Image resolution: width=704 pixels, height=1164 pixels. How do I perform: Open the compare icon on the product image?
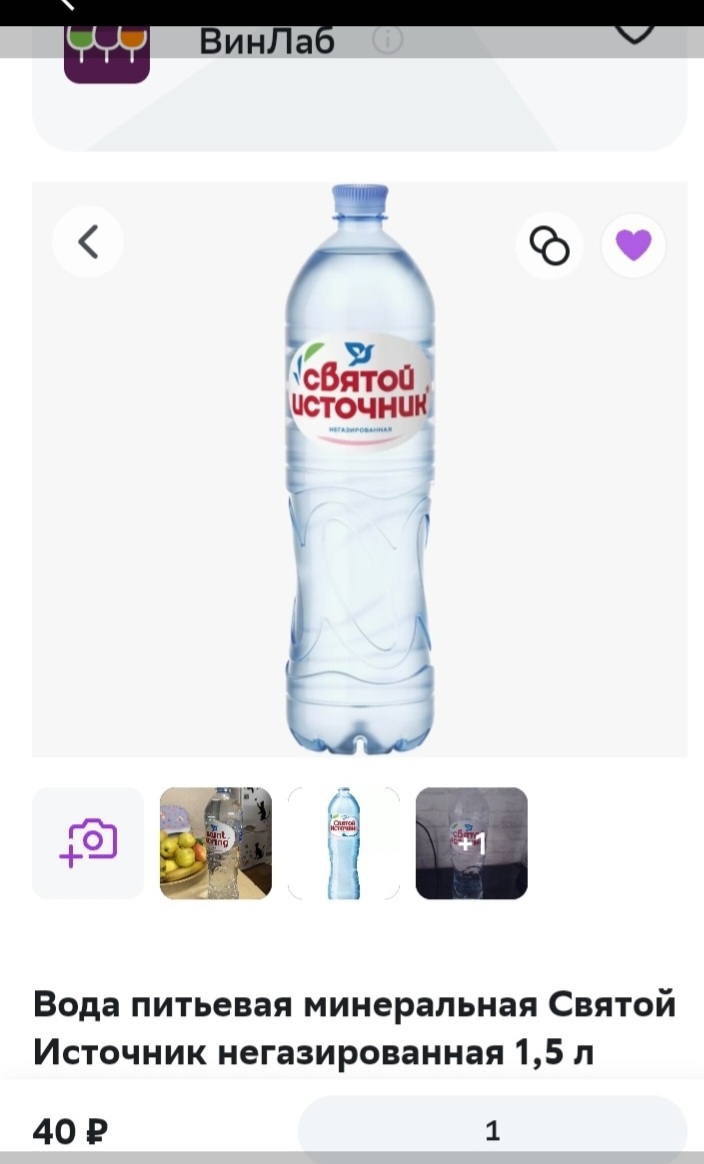pos(549,245)
